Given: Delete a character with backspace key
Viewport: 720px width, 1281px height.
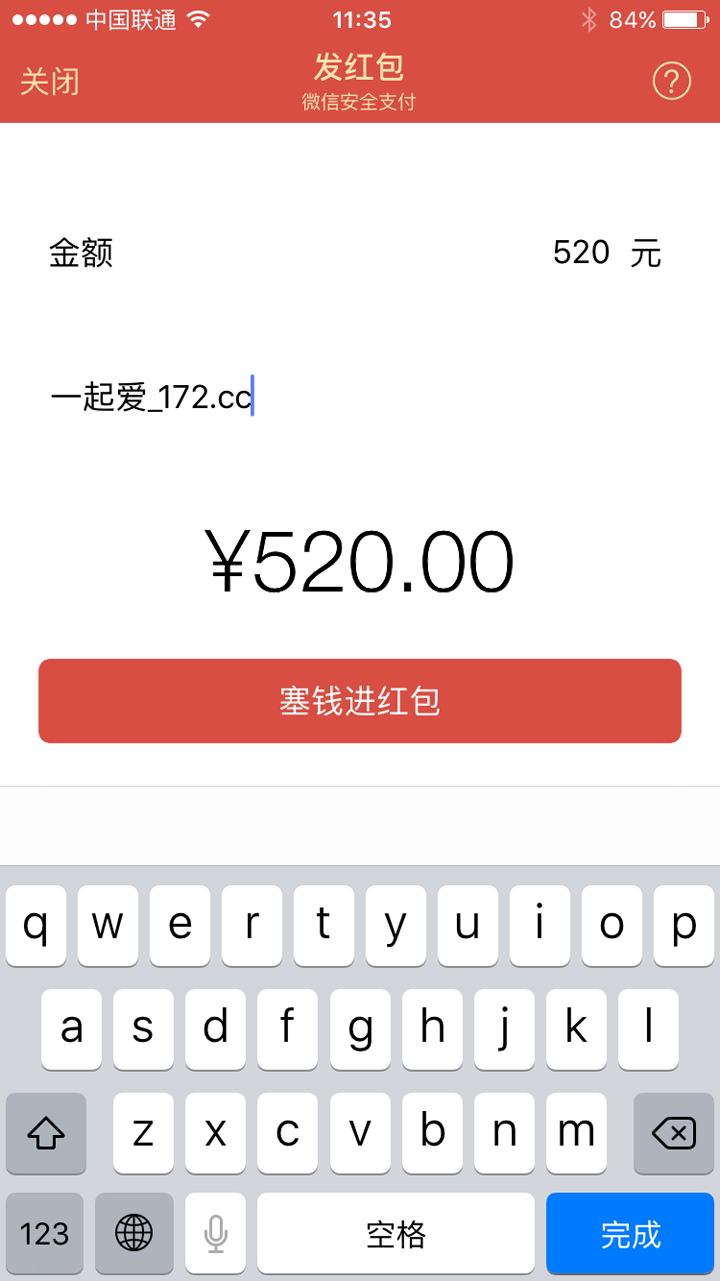Looking at the screenshot, I should tap(673, 1133).
